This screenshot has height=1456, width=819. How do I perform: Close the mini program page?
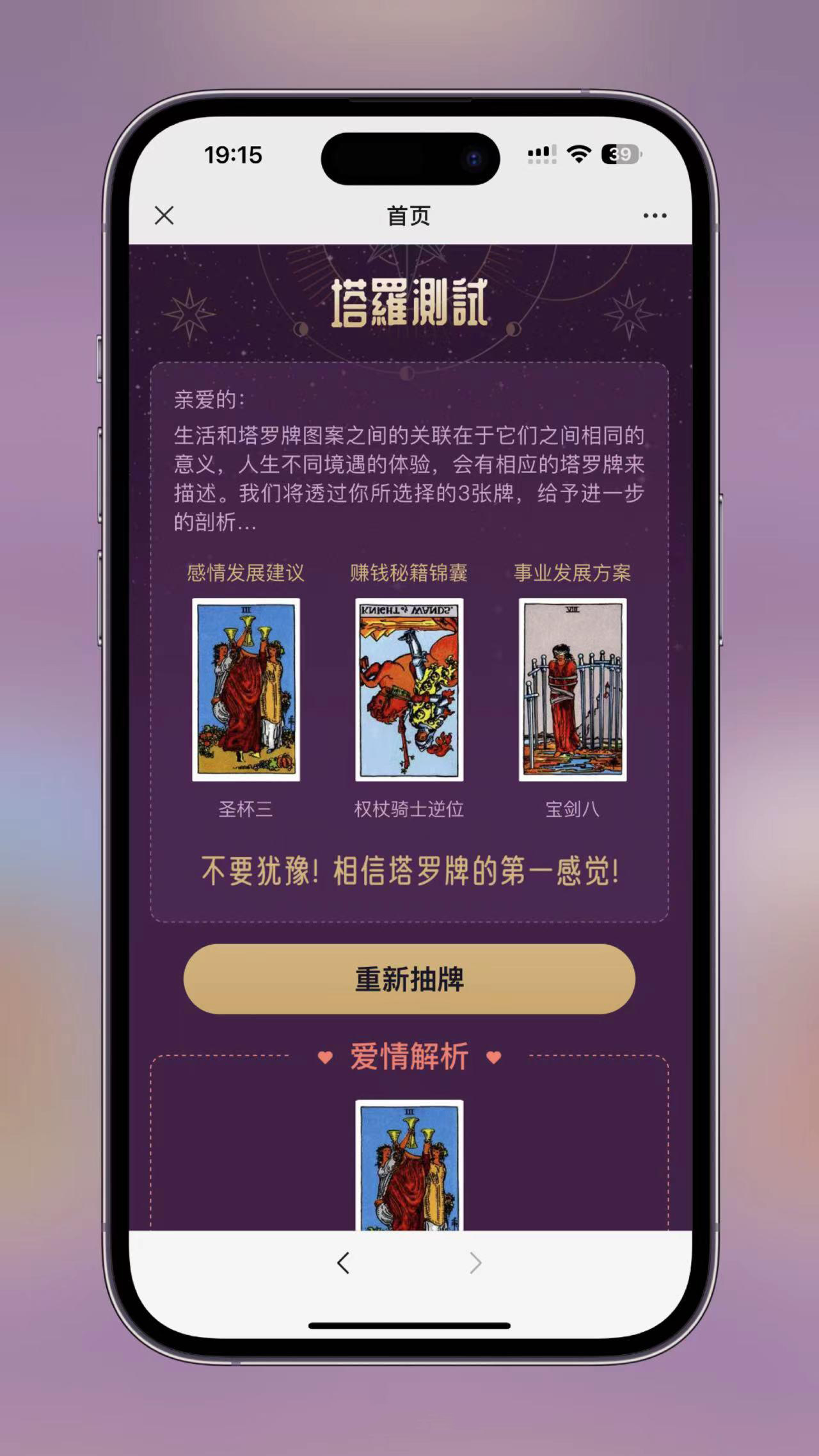164,216
